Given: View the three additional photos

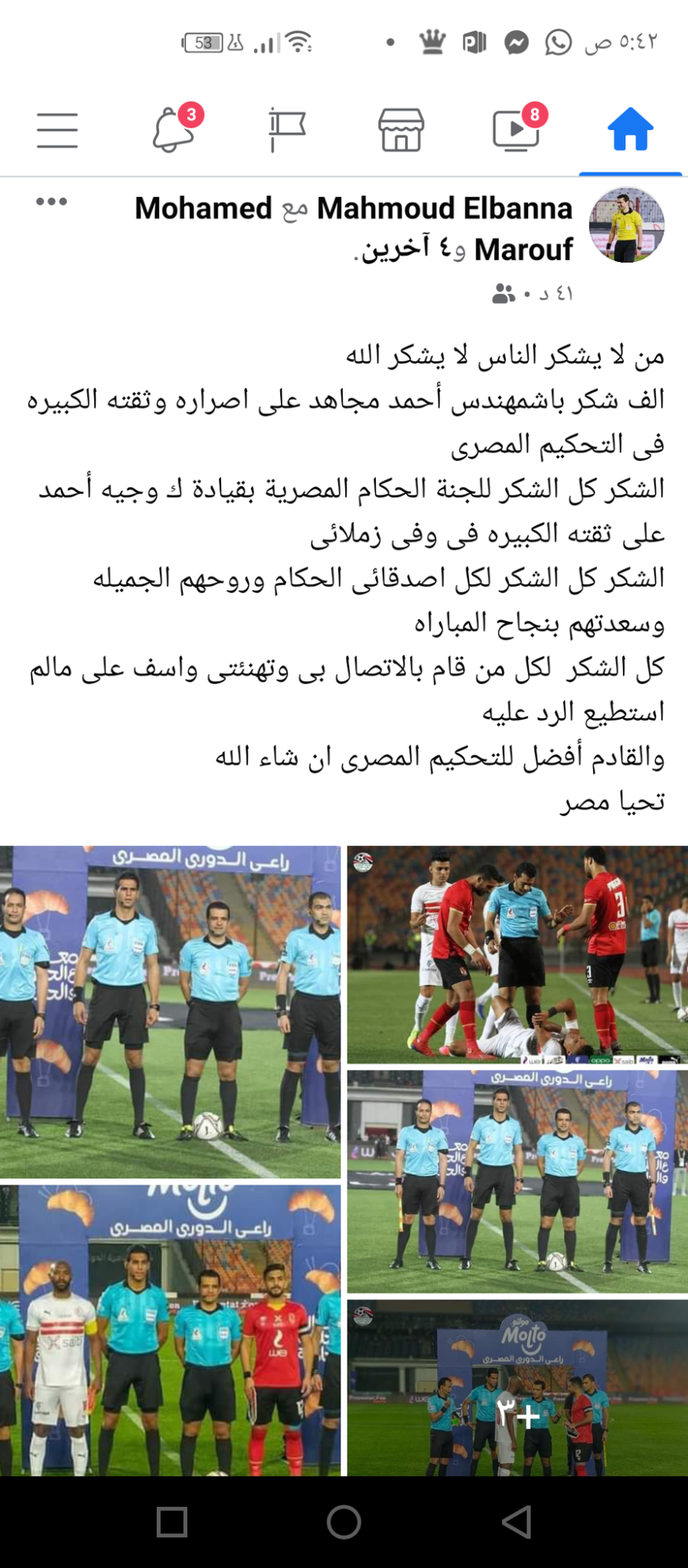Looking at the screenshot, I should (517, 1388).
